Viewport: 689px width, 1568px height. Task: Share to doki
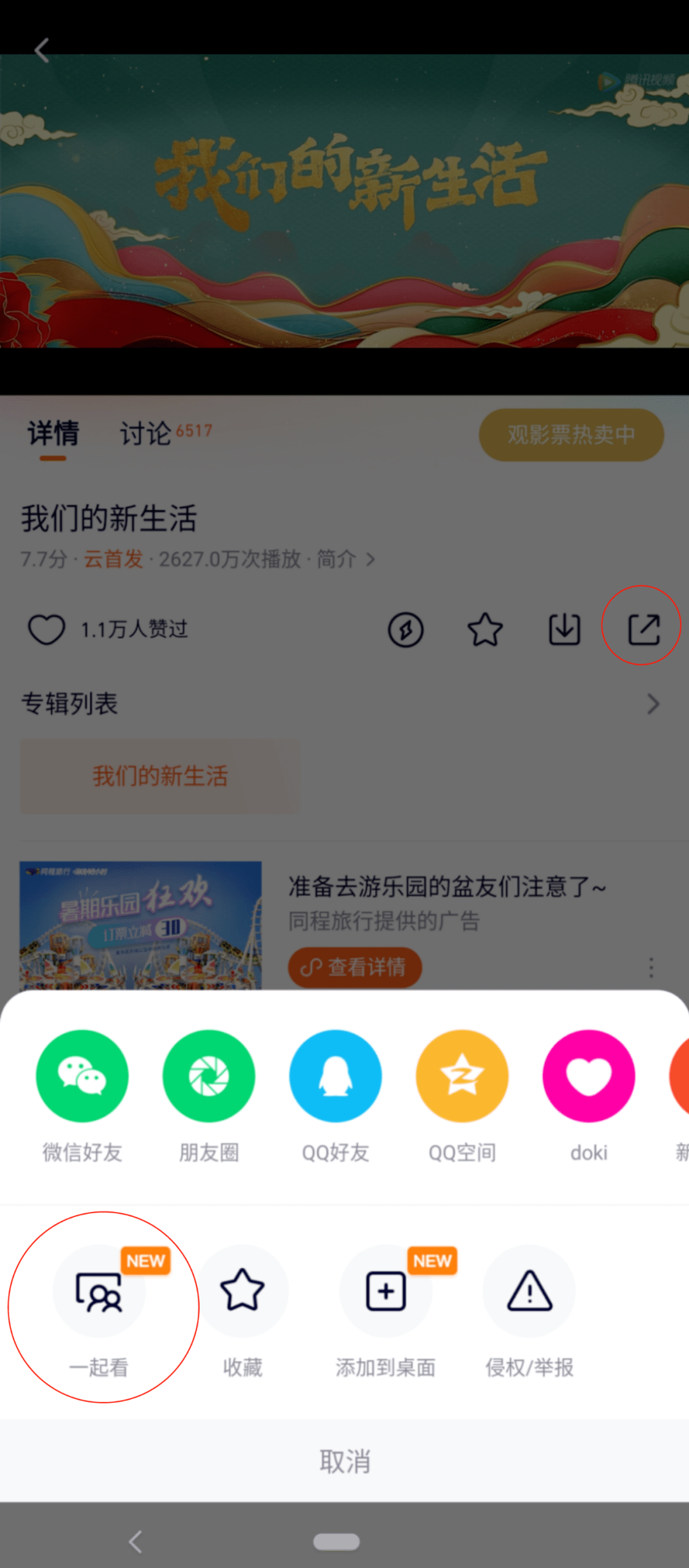tap(588, 1075)
